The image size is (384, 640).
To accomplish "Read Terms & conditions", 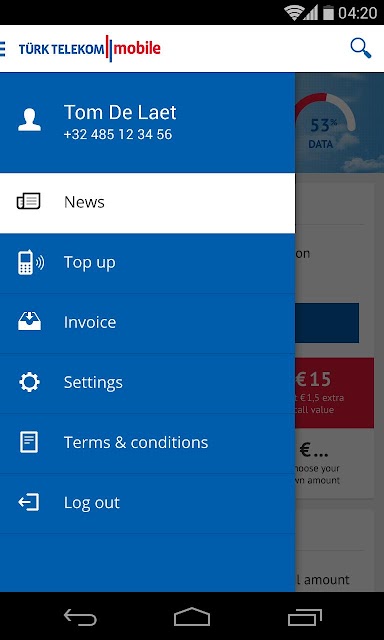I will 147,443.
